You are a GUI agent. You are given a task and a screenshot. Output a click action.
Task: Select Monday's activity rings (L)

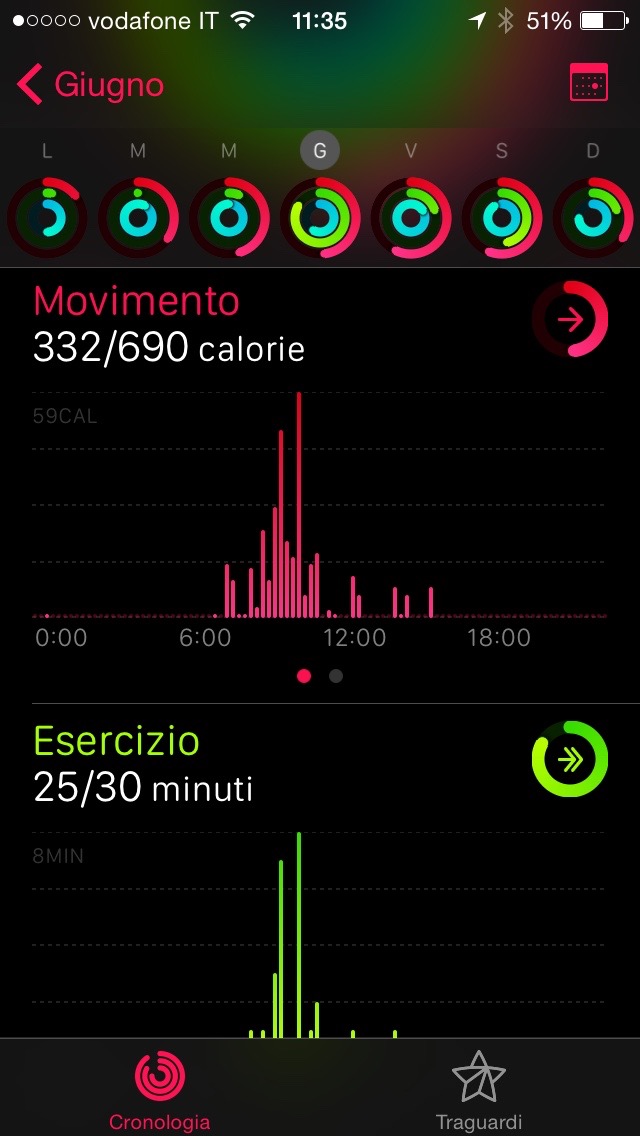(47, 217)
